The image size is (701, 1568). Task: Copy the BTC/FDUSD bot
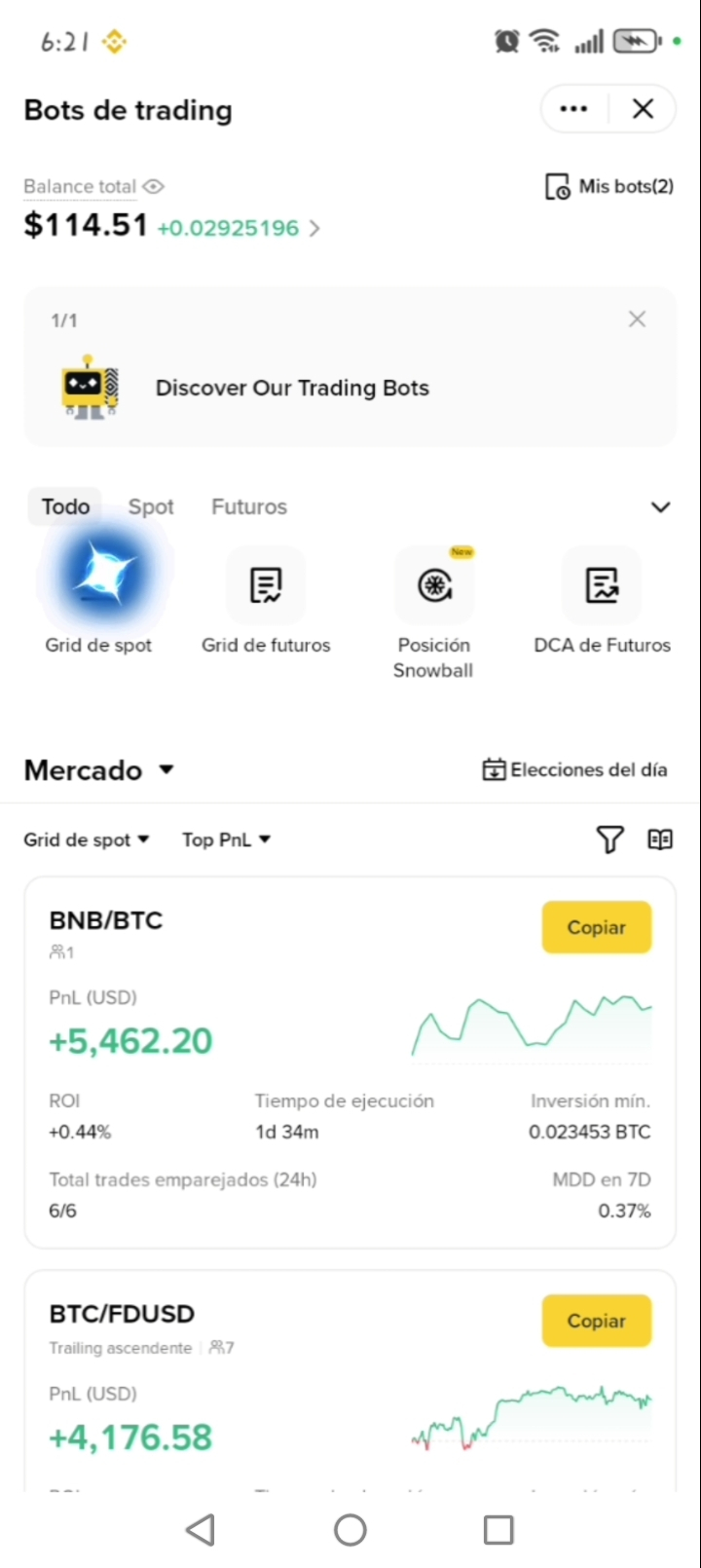tap(596, 1321)
